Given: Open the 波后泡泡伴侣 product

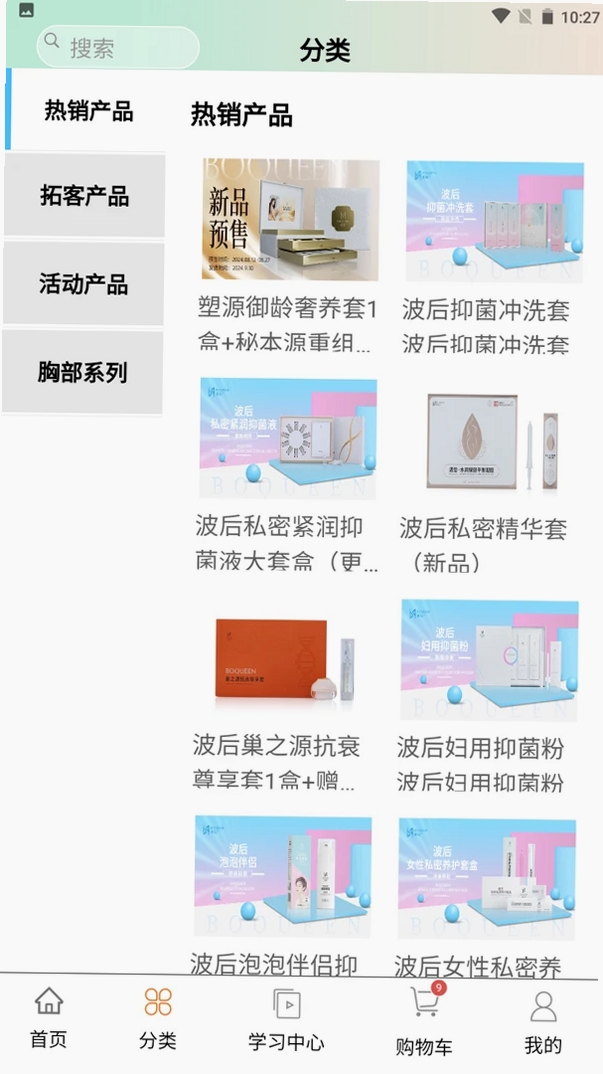Looking at the screenshot, I should click(282, 894).
